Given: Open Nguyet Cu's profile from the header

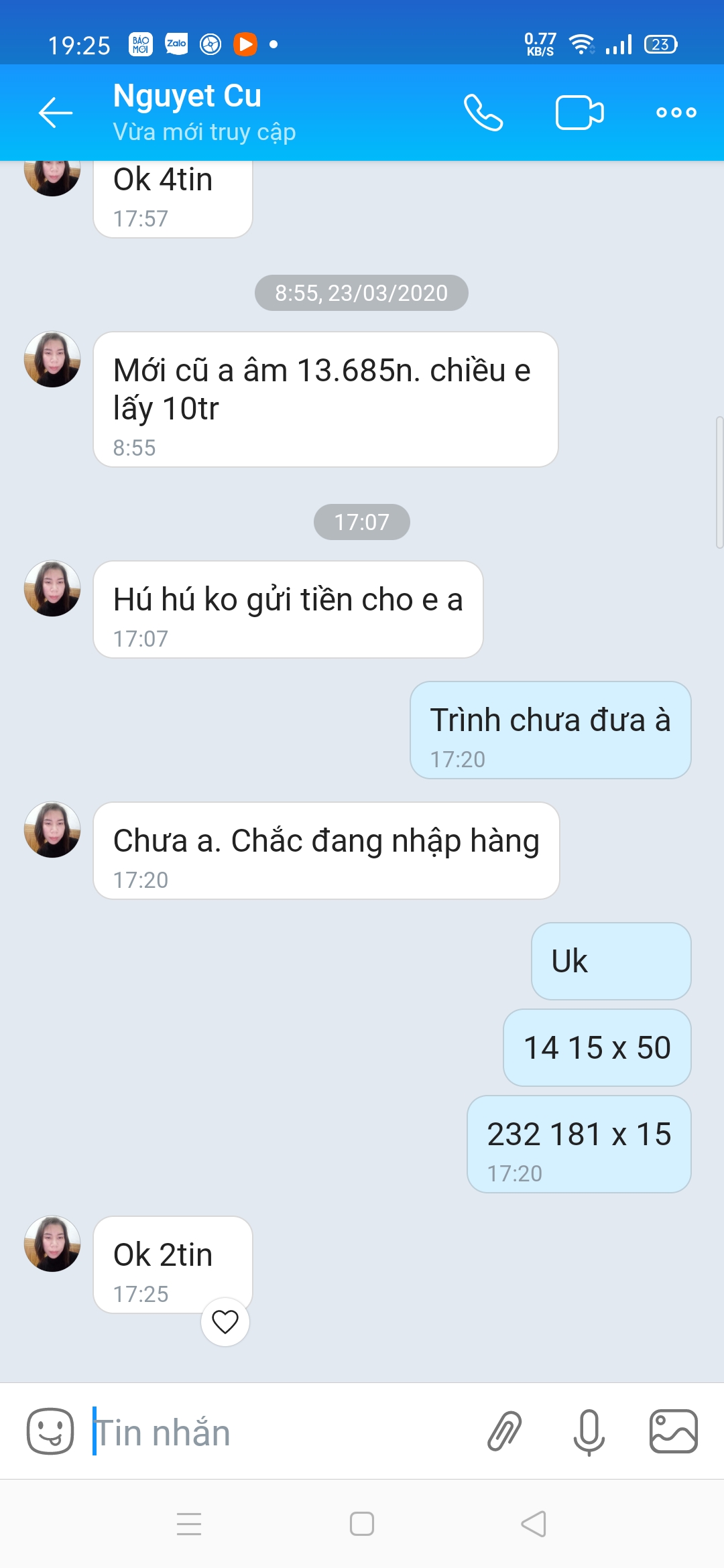Looking at the screenshot, I should coord(204,112).
